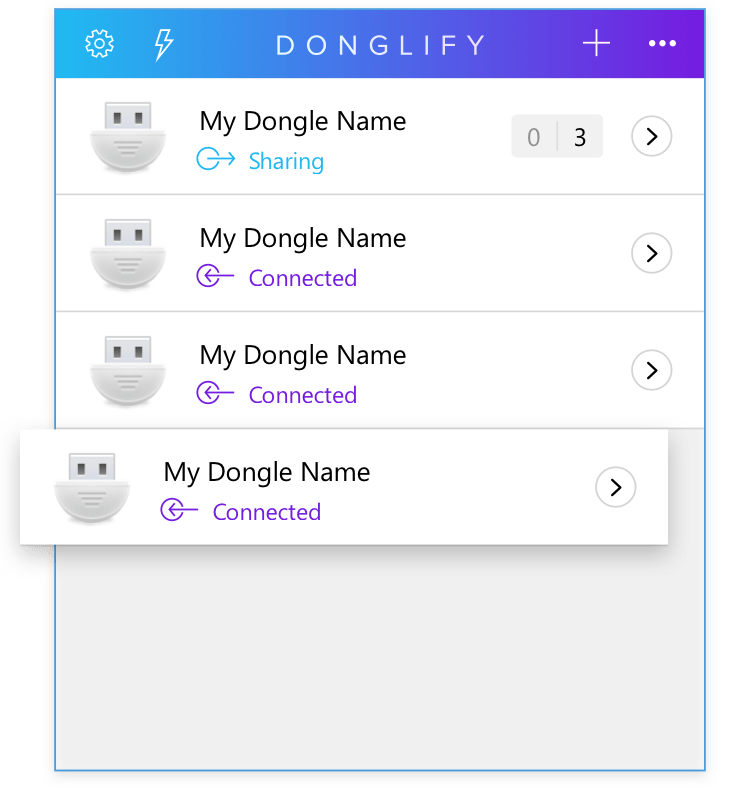Add a new dongle with the plus button

click(596, 44)
